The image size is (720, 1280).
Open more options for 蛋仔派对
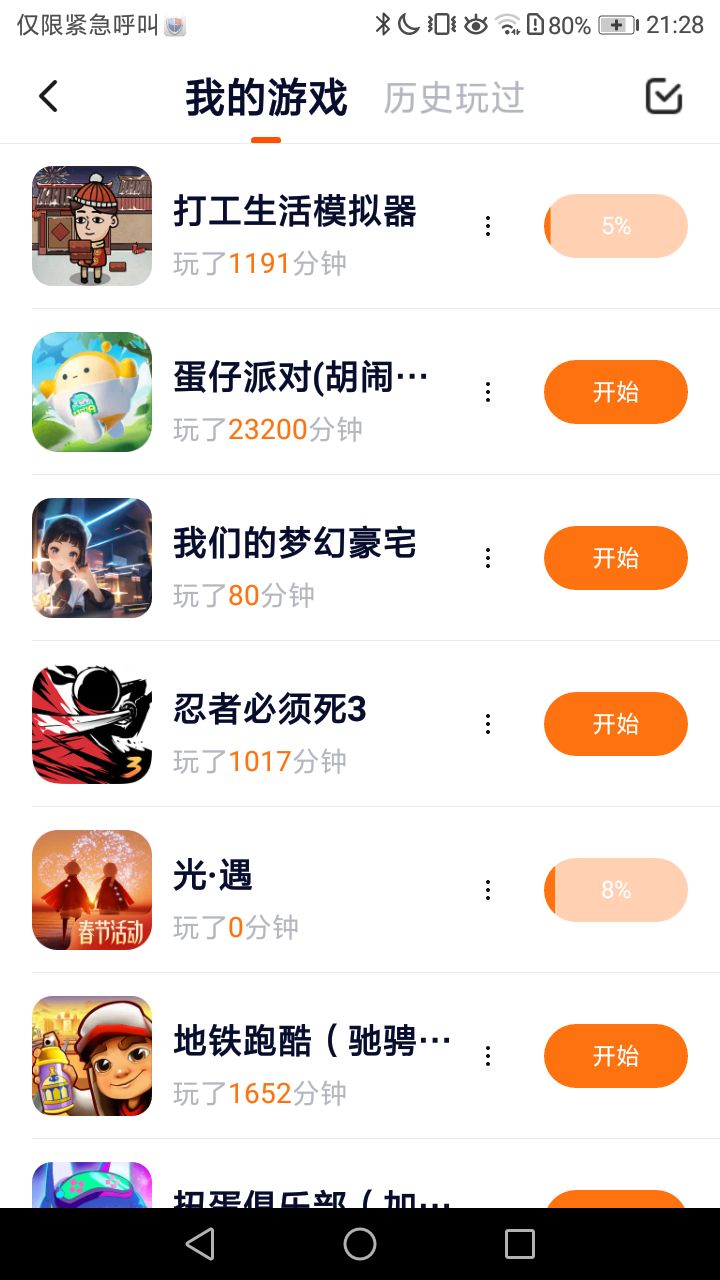(488, 392)
